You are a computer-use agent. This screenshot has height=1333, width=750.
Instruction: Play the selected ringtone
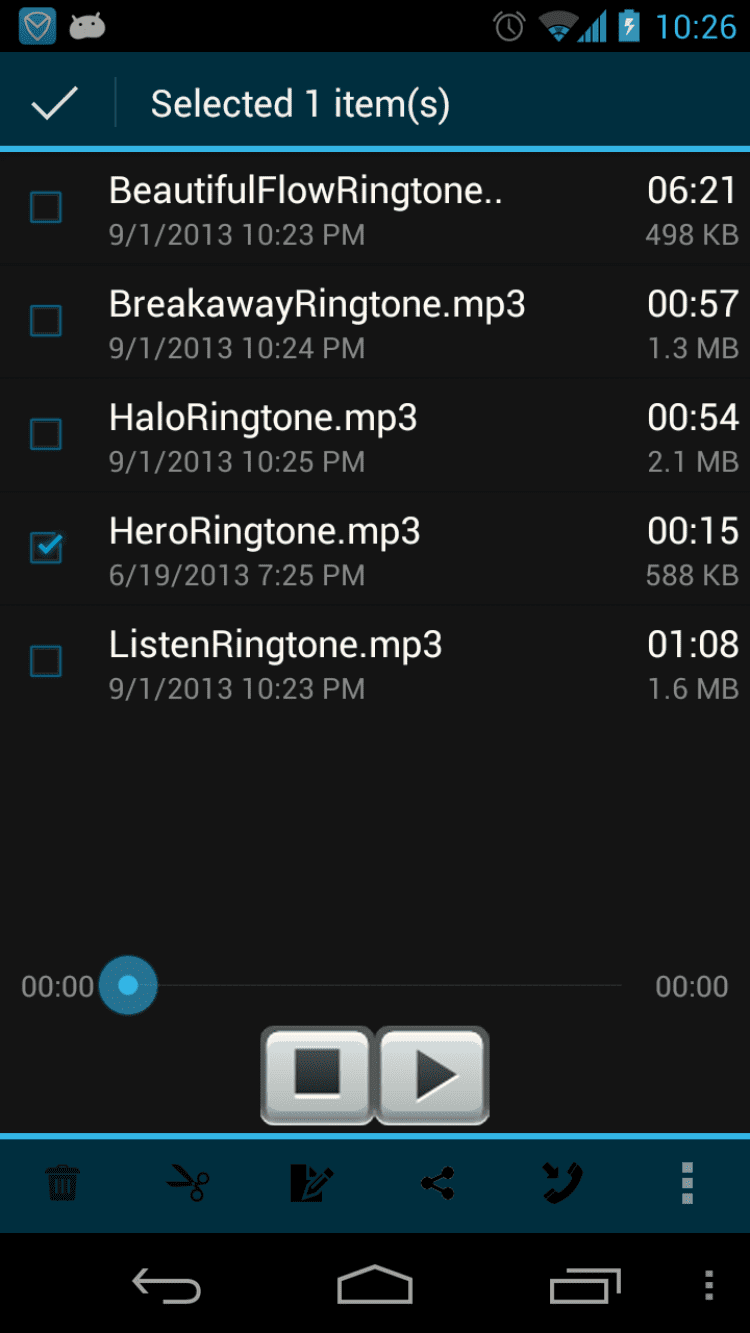pyautogui.click(x=433, y=1075)
